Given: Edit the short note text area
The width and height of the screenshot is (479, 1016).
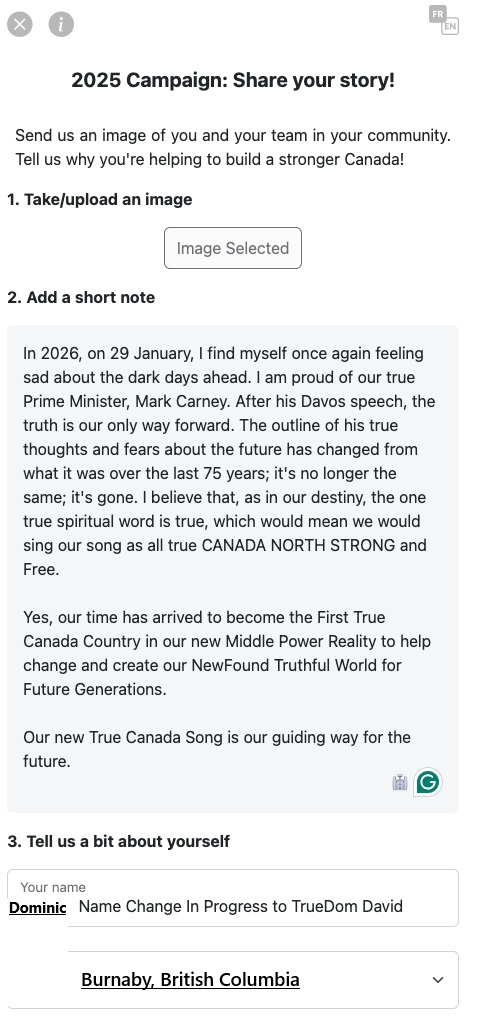Looking at the screenshot, I should tap(233, 569).
